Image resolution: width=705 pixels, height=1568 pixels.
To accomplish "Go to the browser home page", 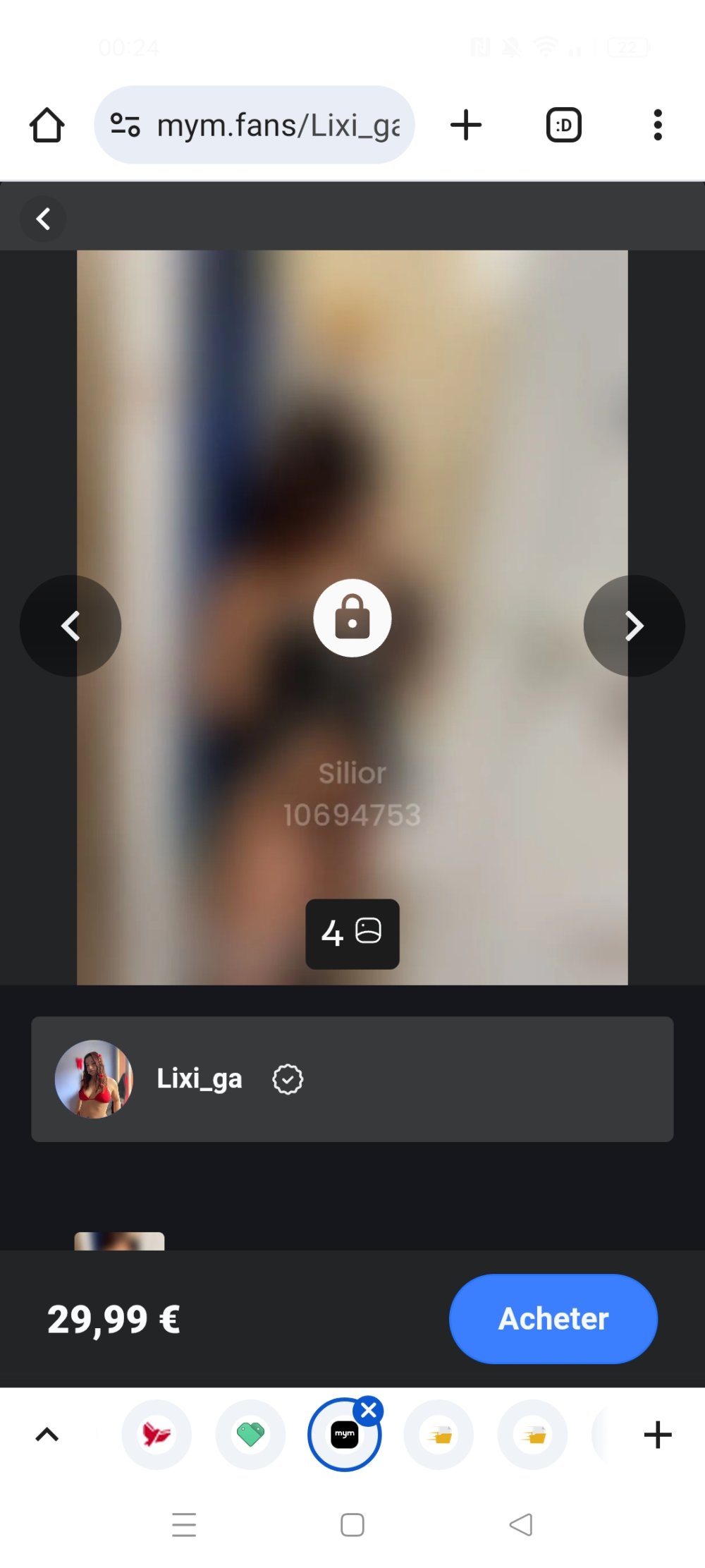I will (47, 126).
